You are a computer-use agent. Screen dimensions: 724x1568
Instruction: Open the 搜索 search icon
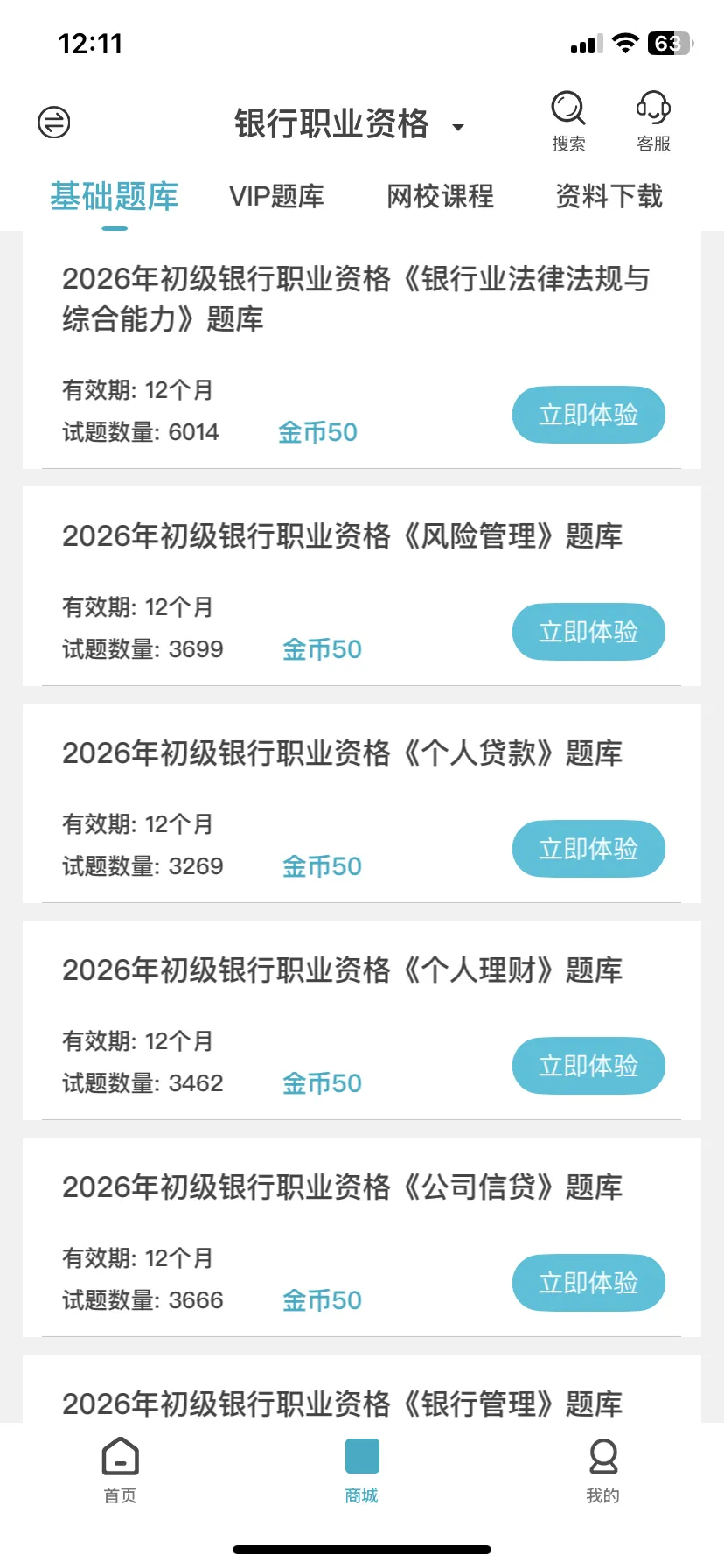click(x=568, y=122)
